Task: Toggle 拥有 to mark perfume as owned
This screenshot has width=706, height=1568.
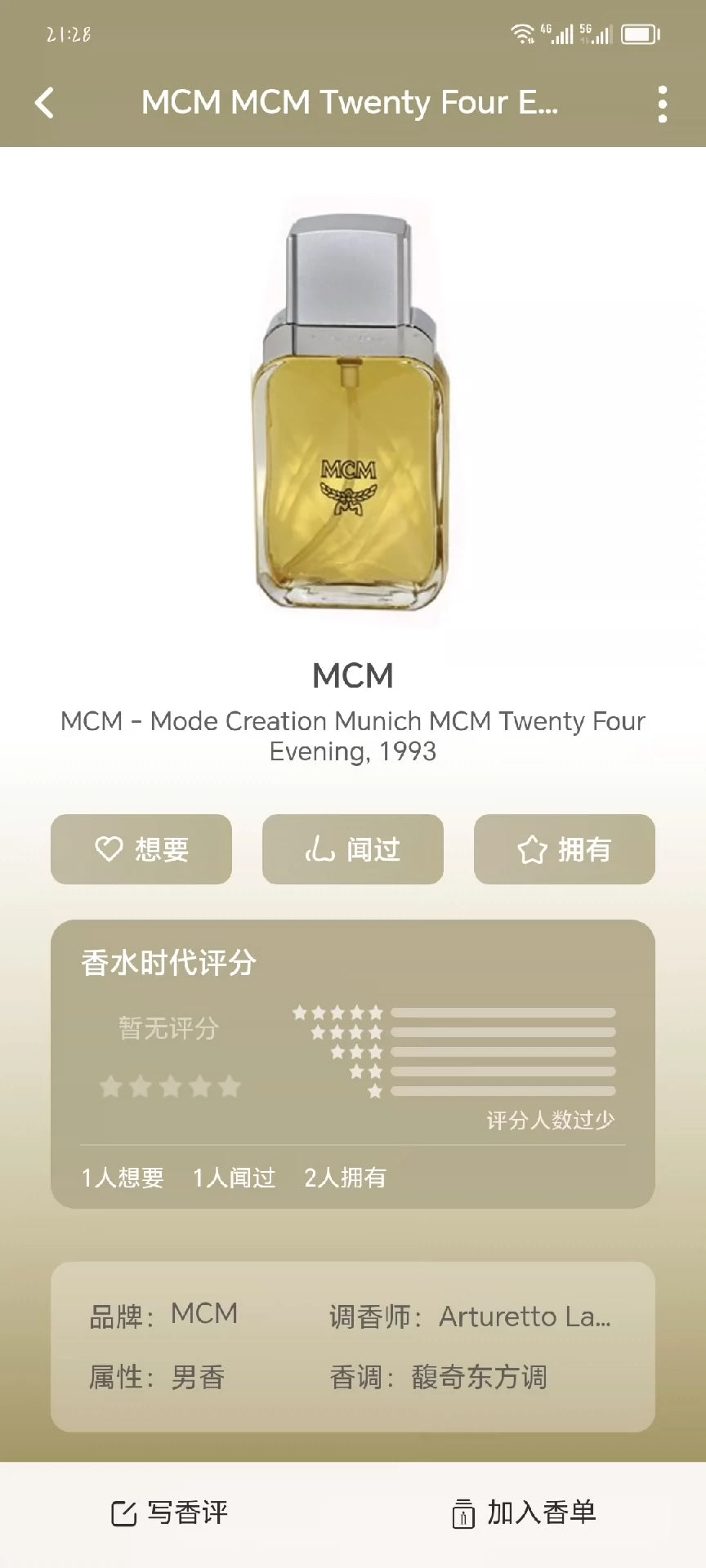Action: pyautogui.click(x=564, y=849)
